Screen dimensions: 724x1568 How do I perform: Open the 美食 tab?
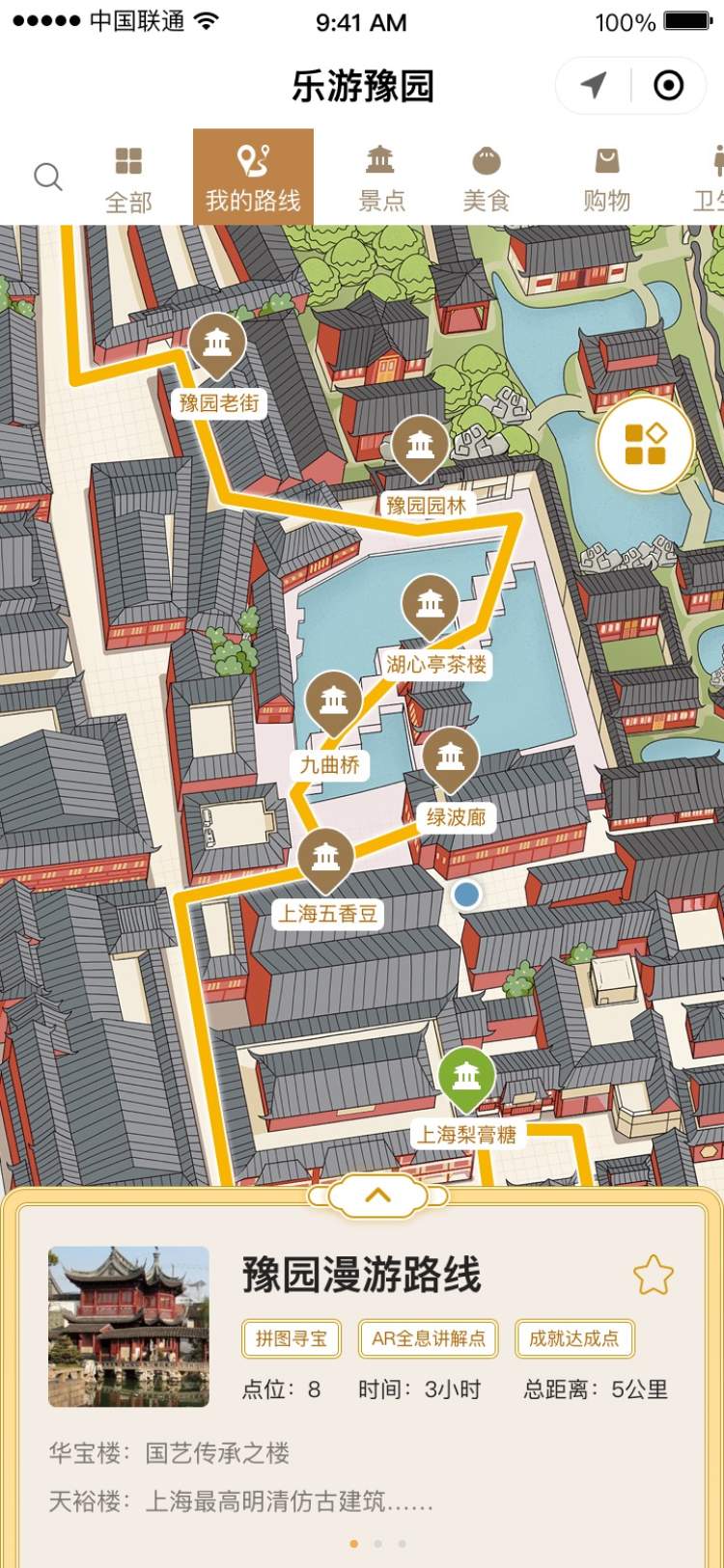pos(486,180)
